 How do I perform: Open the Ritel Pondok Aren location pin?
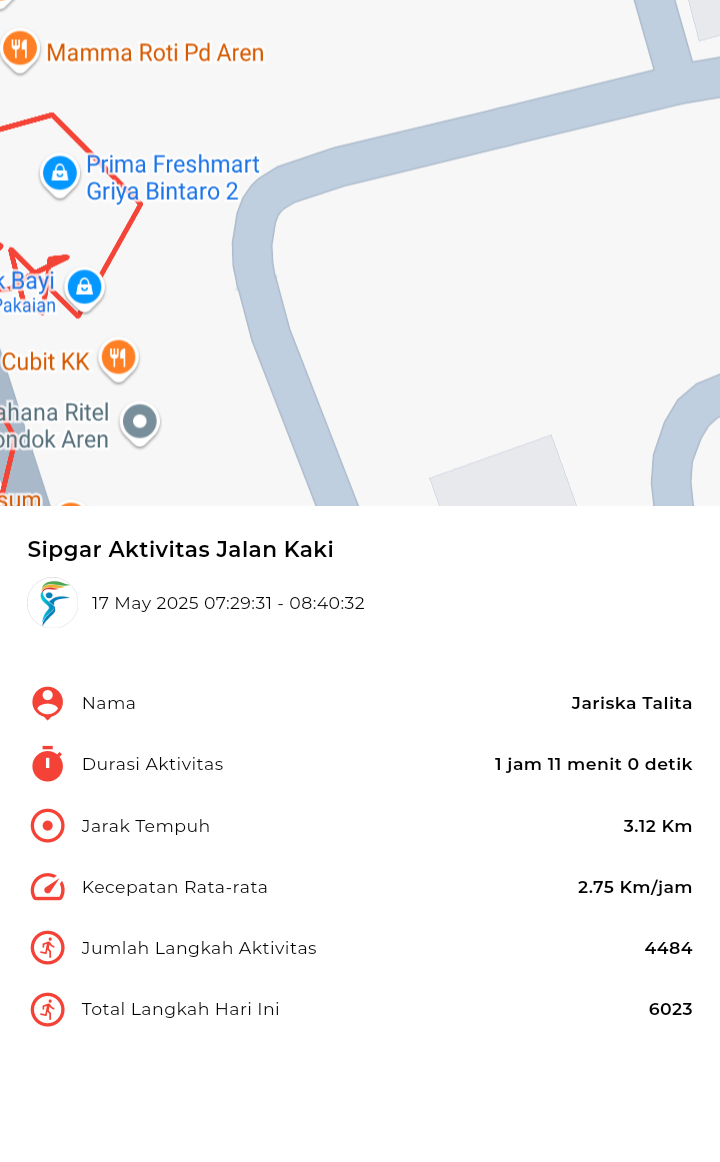(140, 424)
